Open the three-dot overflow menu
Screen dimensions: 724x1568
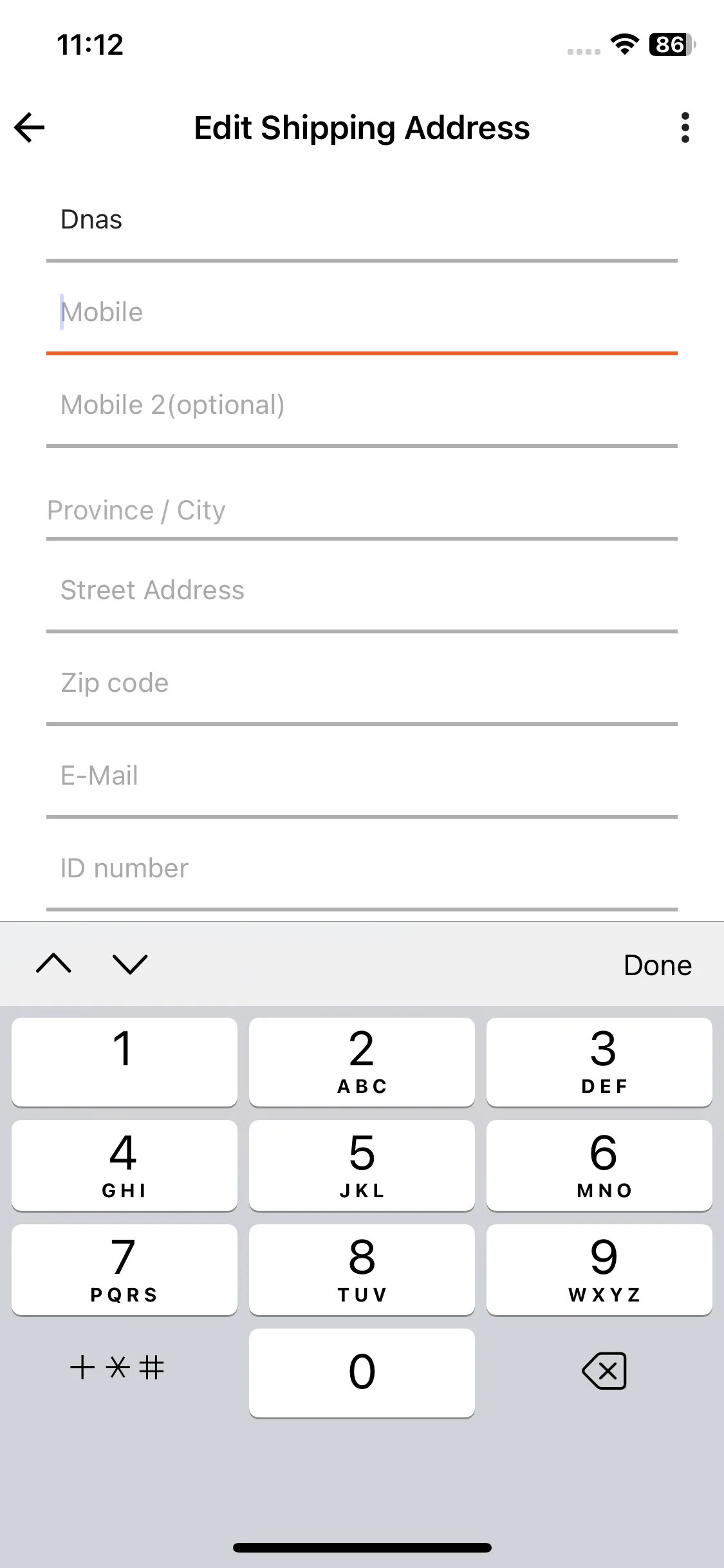click(x=685, y=127)
